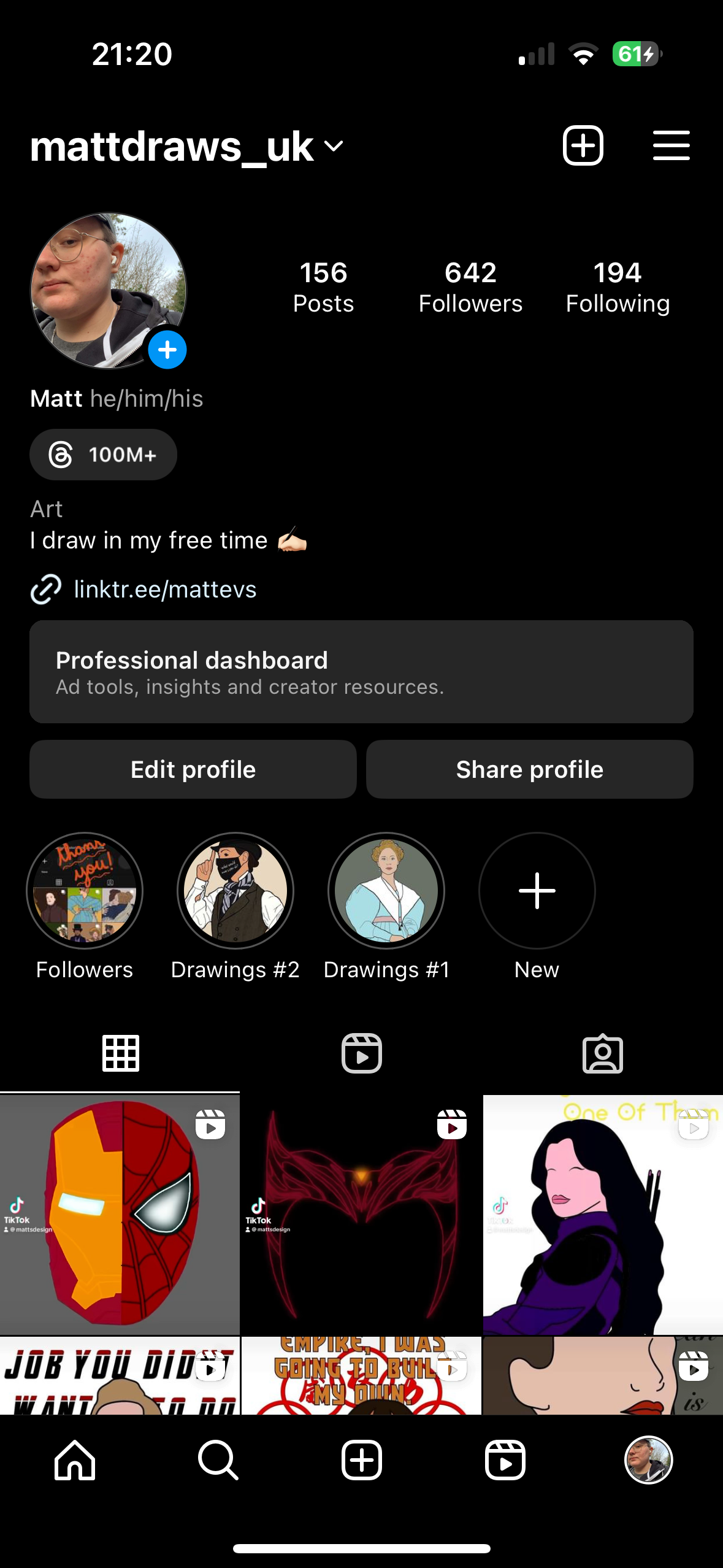723x1568 pixels.
Task: Open the Followers story highlight
Action: tap(85, 891)
